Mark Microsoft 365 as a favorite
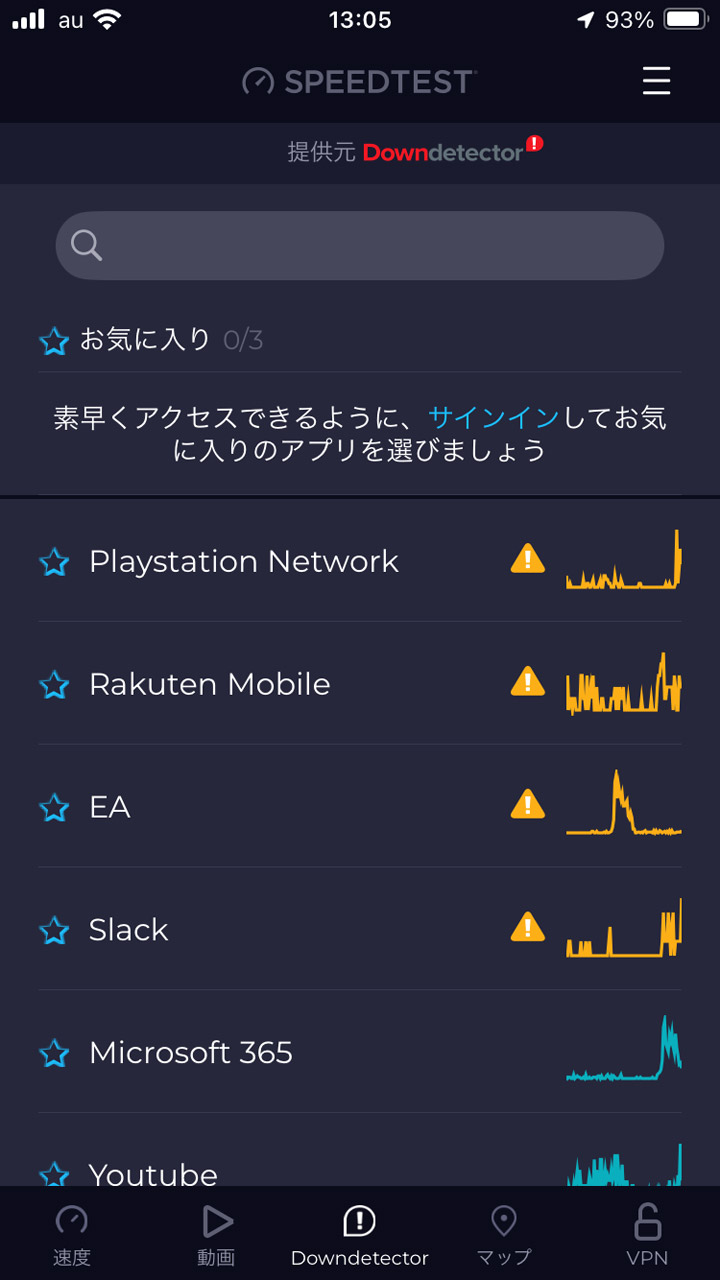This screenshot has height=1280, width=720. pos(54,1052)
